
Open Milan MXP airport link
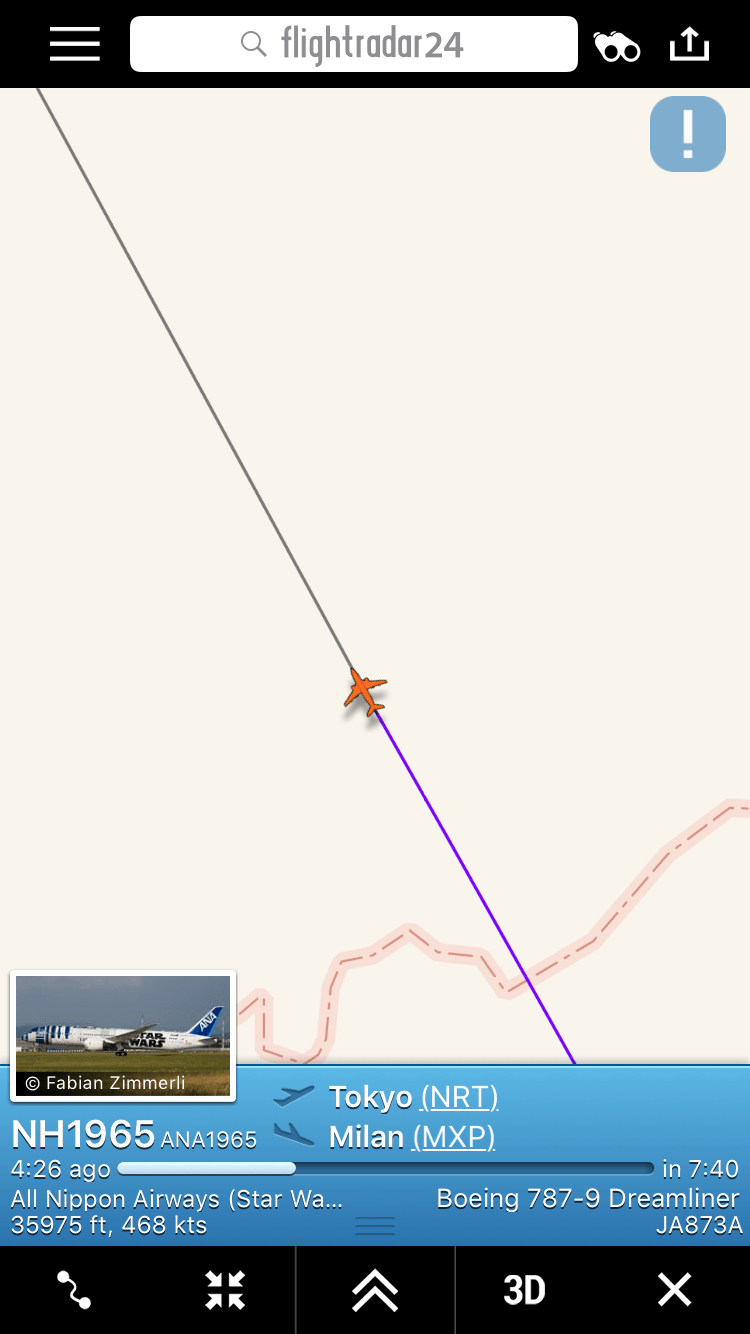click(x=453, y=1137)
